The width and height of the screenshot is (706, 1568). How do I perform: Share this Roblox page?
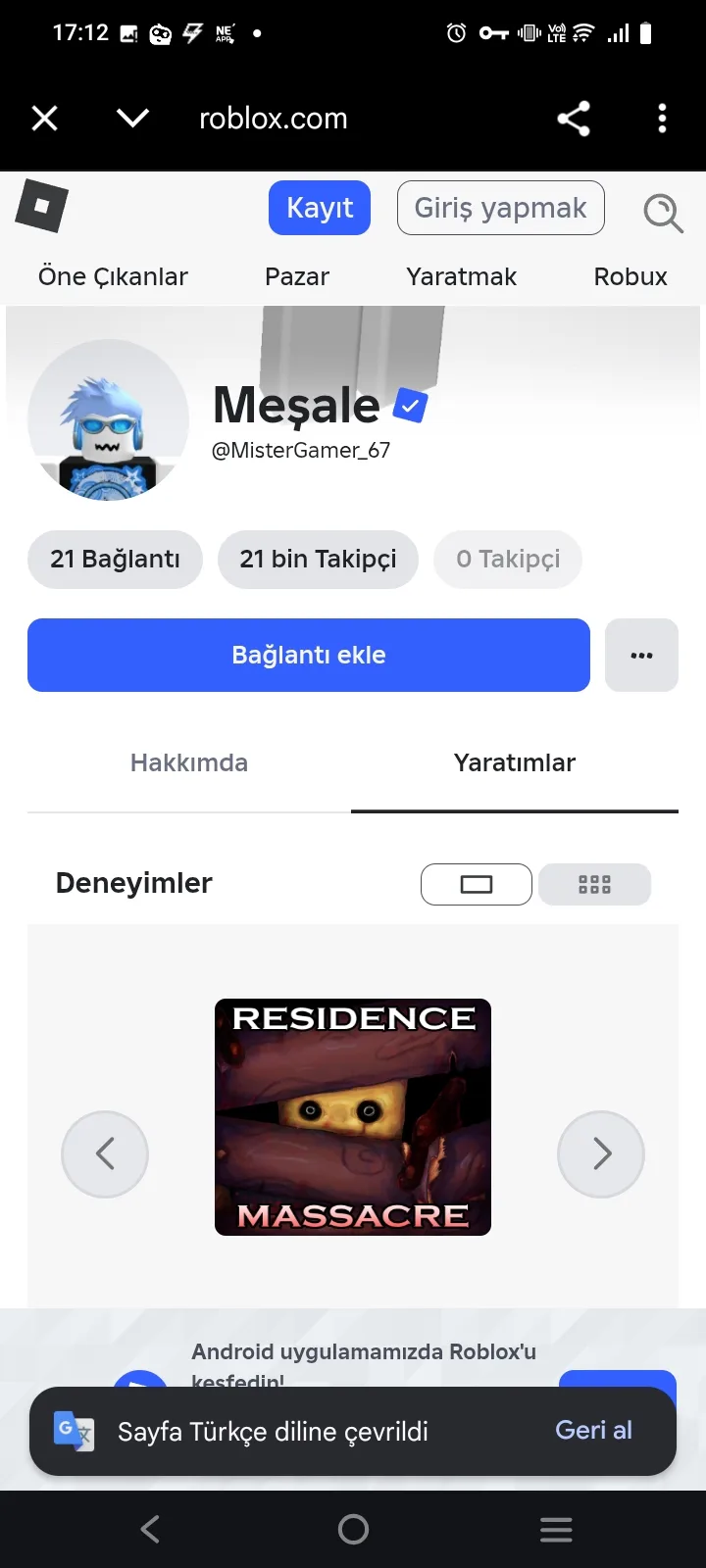coord(574,119)
